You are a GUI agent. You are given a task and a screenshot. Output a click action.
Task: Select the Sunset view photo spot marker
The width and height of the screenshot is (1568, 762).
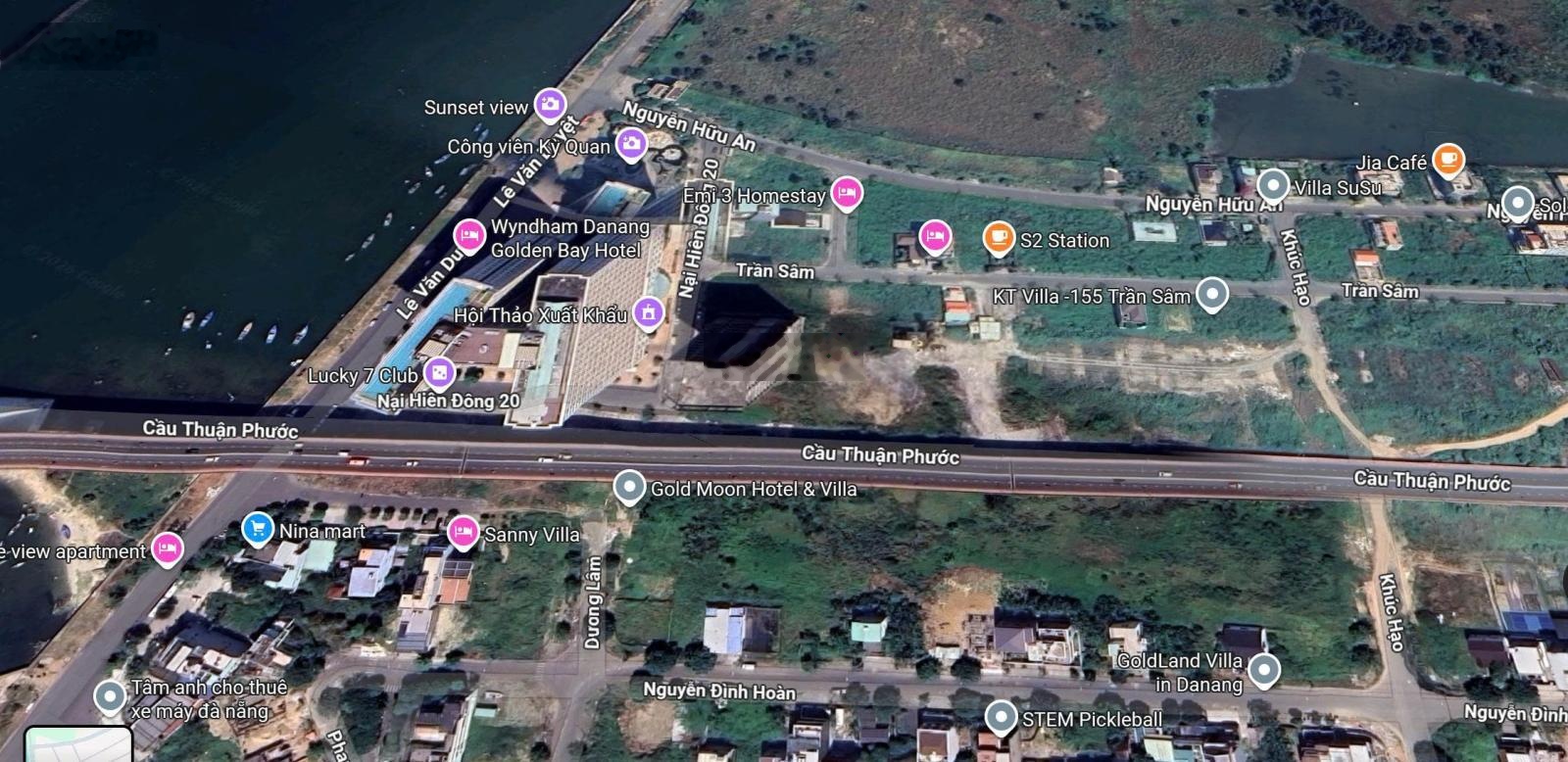click(x=550, y=105)
